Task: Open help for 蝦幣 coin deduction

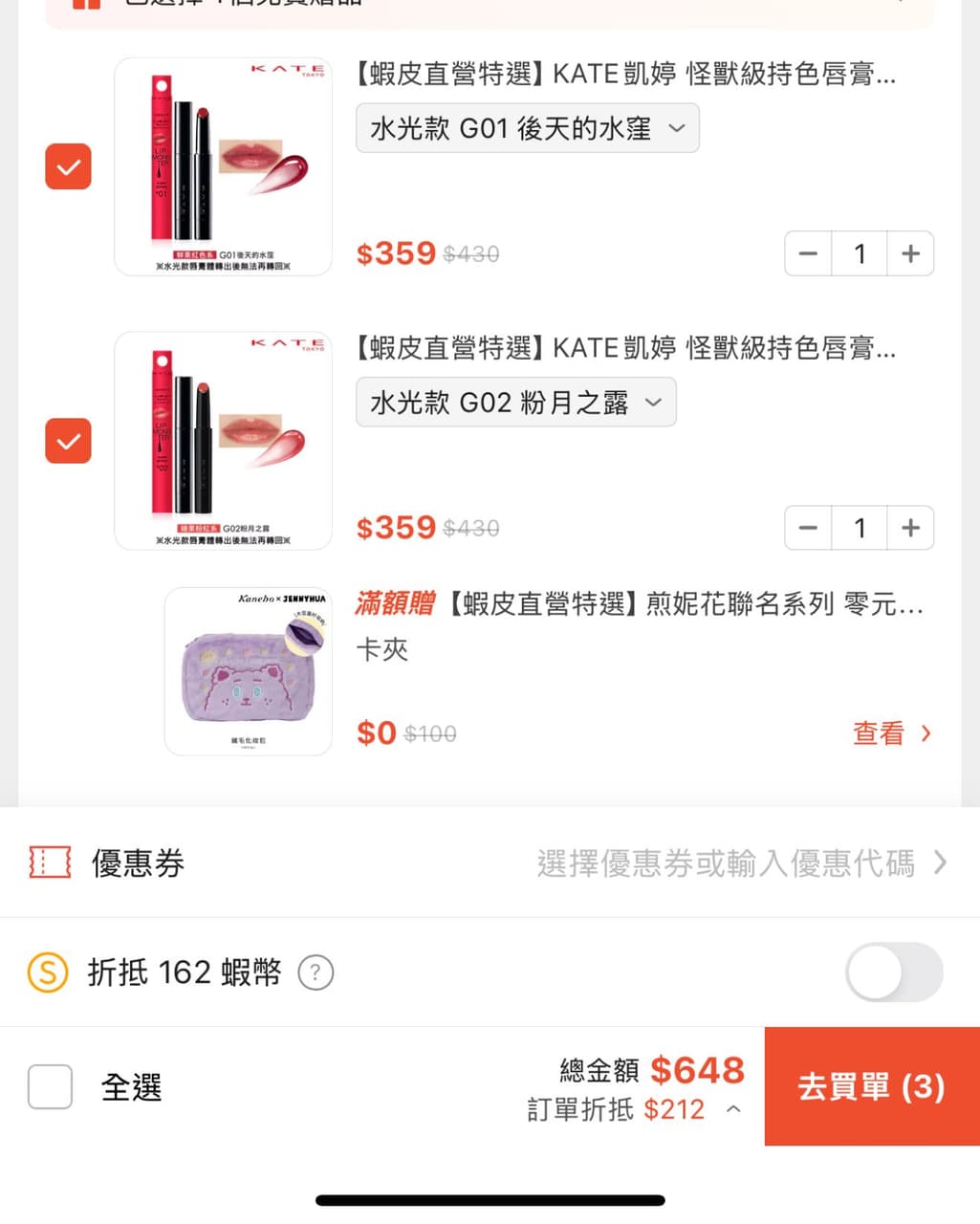Action: 316,972
